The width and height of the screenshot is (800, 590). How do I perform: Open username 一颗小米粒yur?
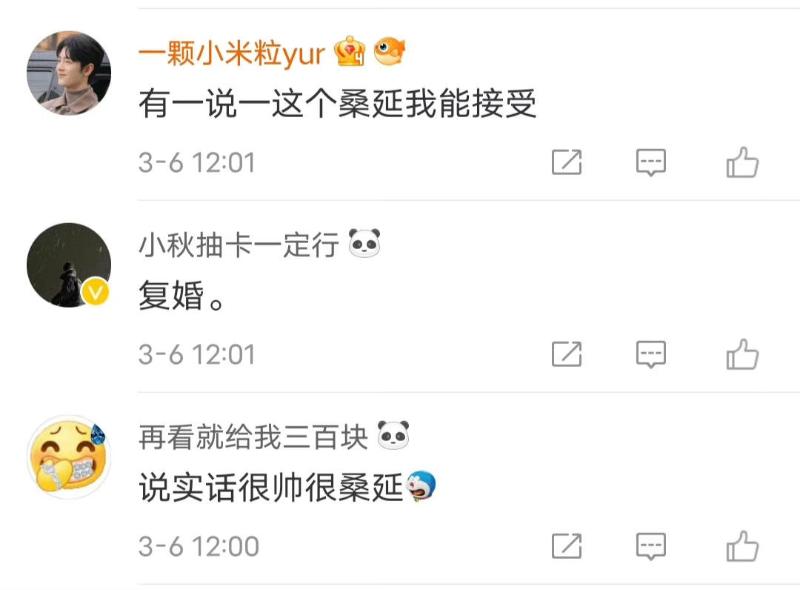pos(232,54)
